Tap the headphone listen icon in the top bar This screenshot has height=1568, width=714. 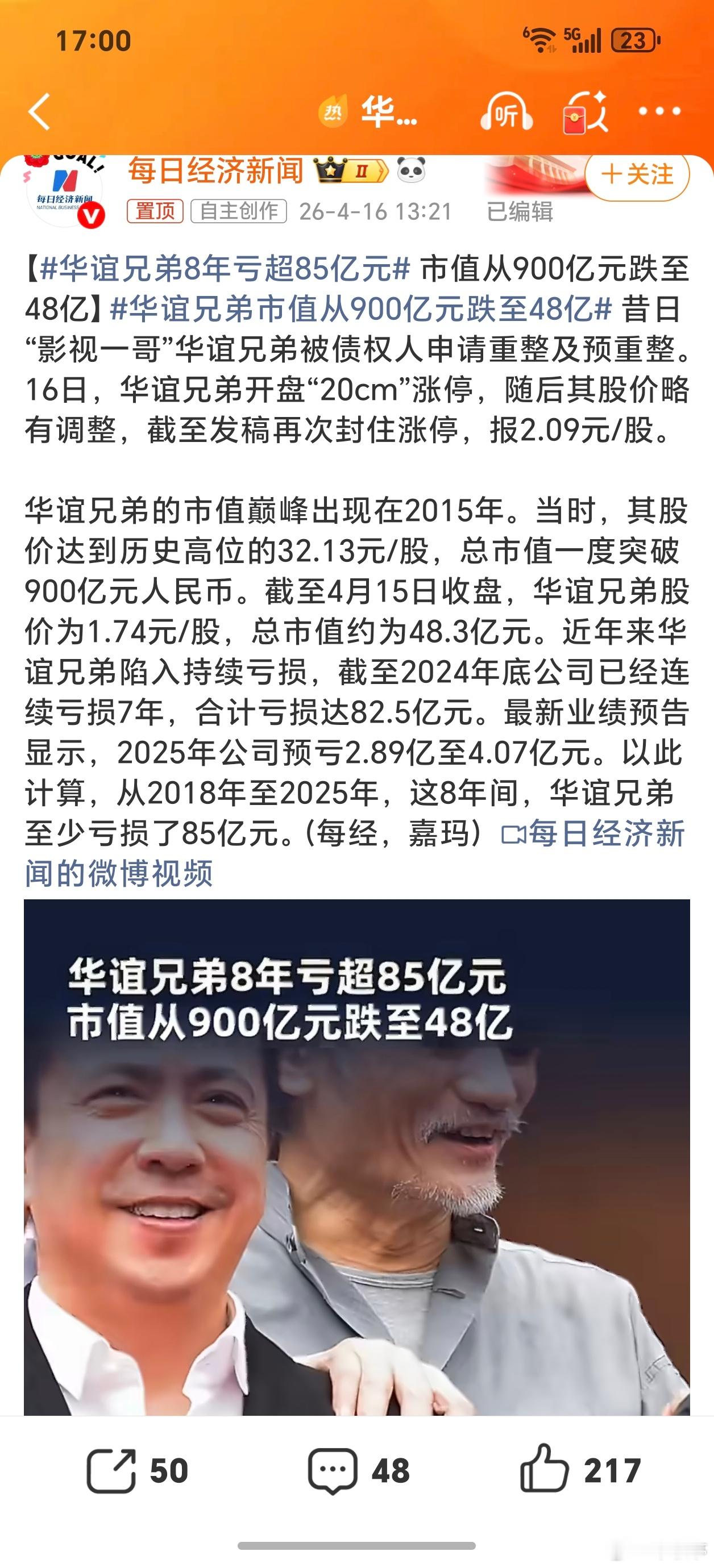tap(509, 112)
